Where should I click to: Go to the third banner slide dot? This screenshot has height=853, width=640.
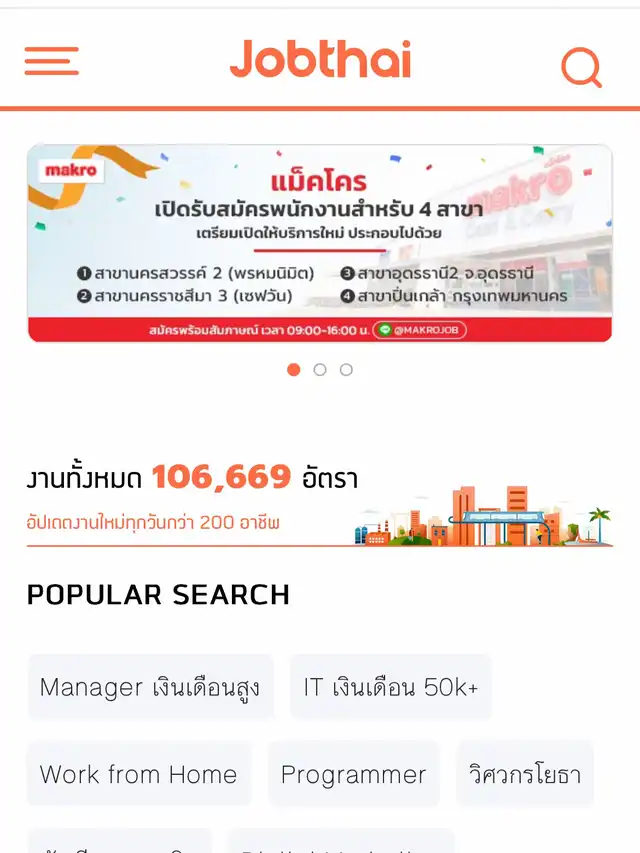pos(346,369)
